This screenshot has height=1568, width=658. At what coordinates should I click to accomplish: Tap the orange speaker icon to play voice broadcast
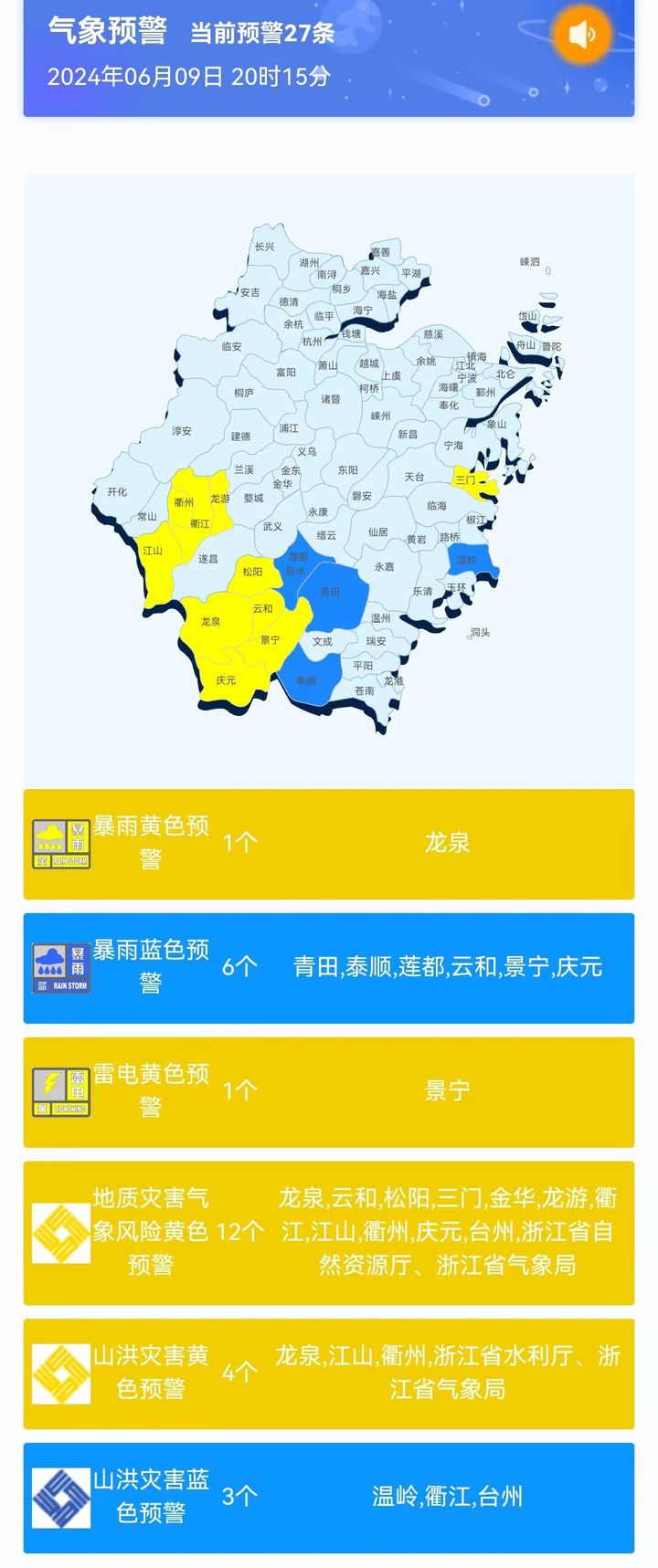coord(581,35)
